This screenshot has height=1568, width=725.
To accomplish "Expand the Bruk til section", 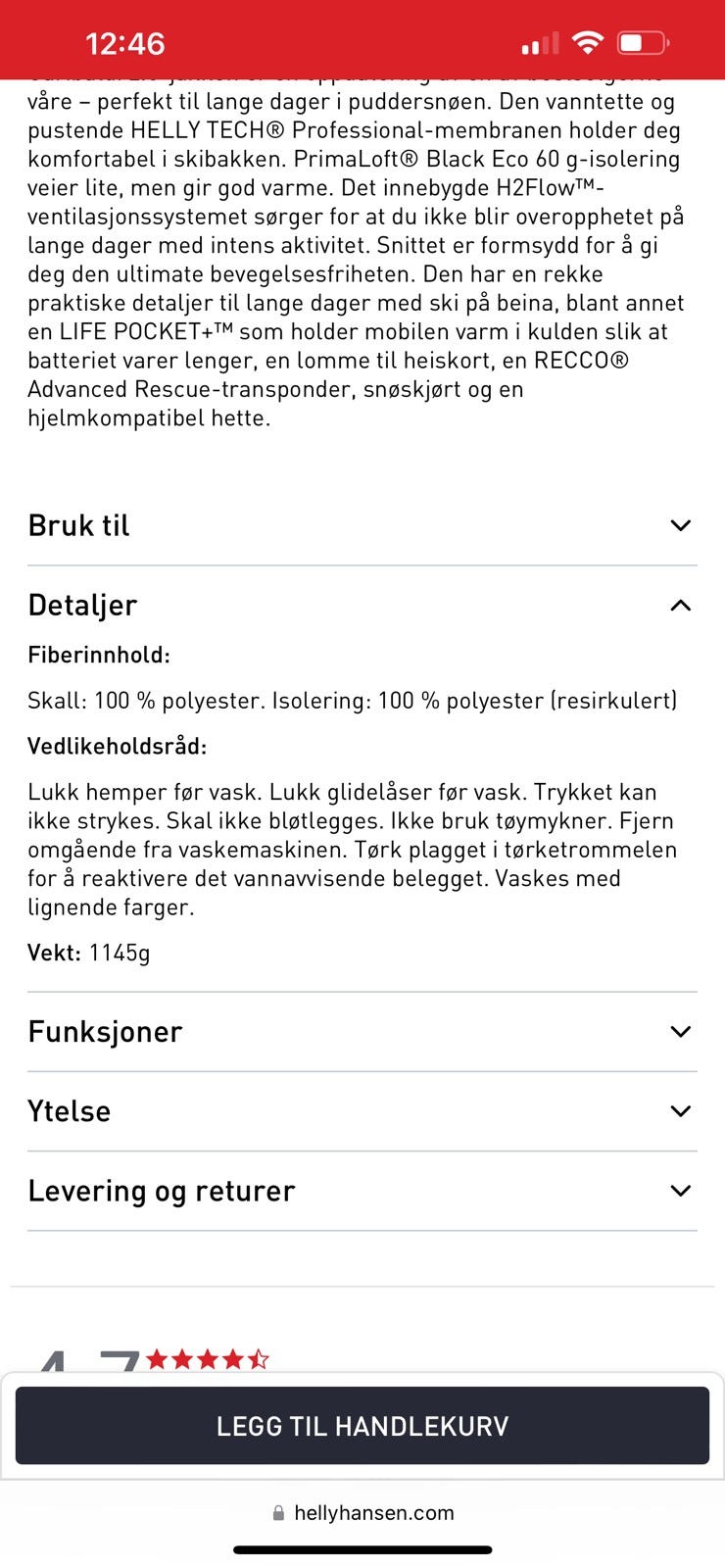I will (x=362, y=525).
